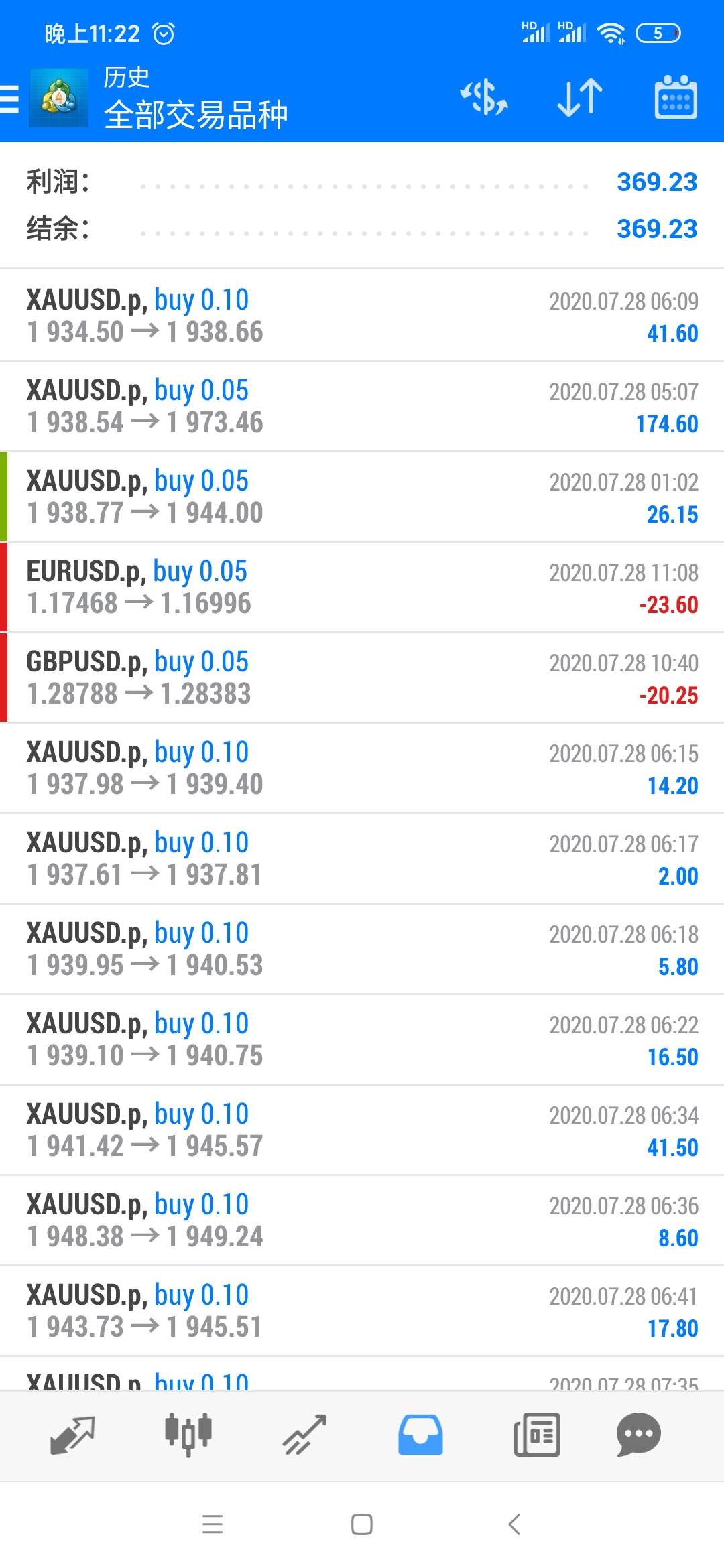Open the EURUSD.p losing trade -23.60
The image size is (724, 1568).
[x=362, y=587]
